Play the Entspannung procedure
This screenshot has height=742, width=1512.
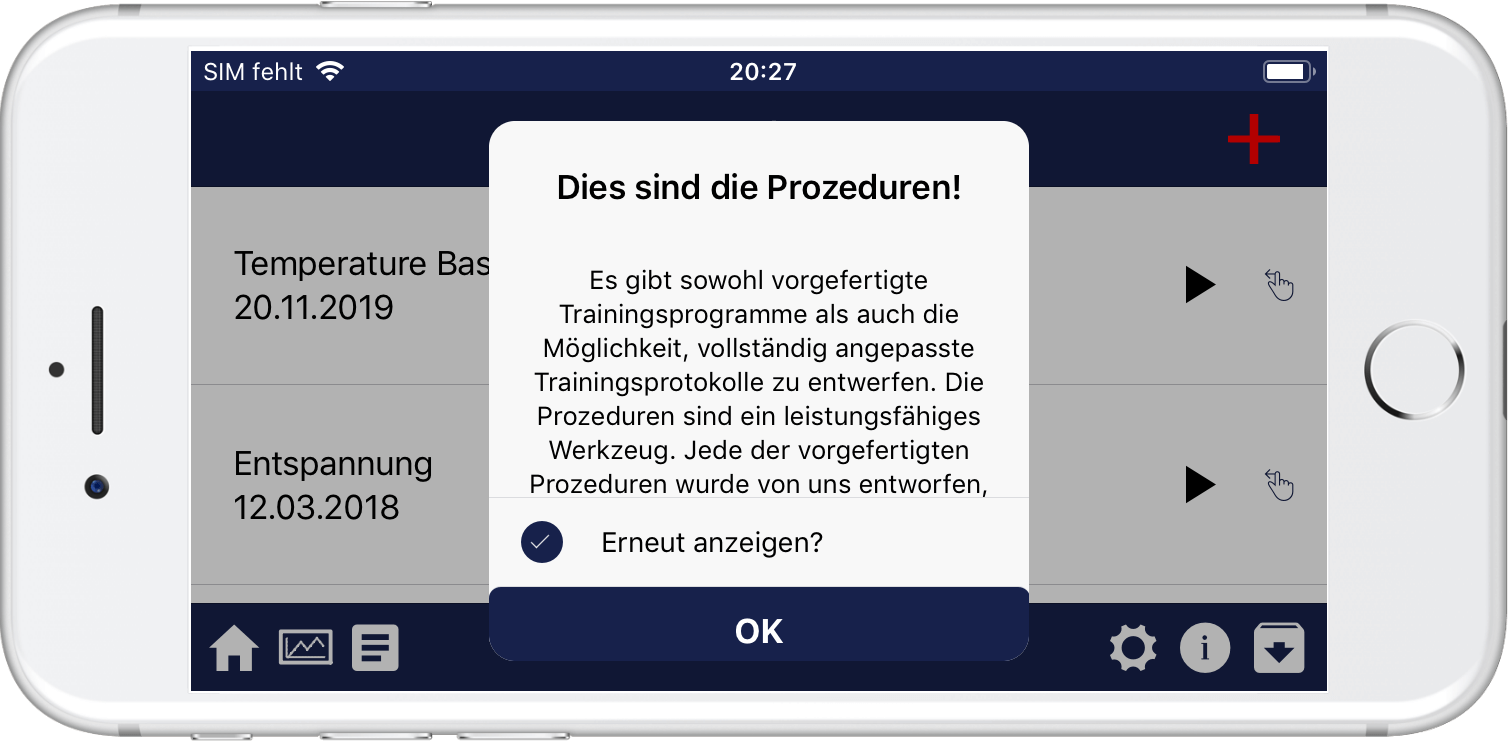(1199, 484)
